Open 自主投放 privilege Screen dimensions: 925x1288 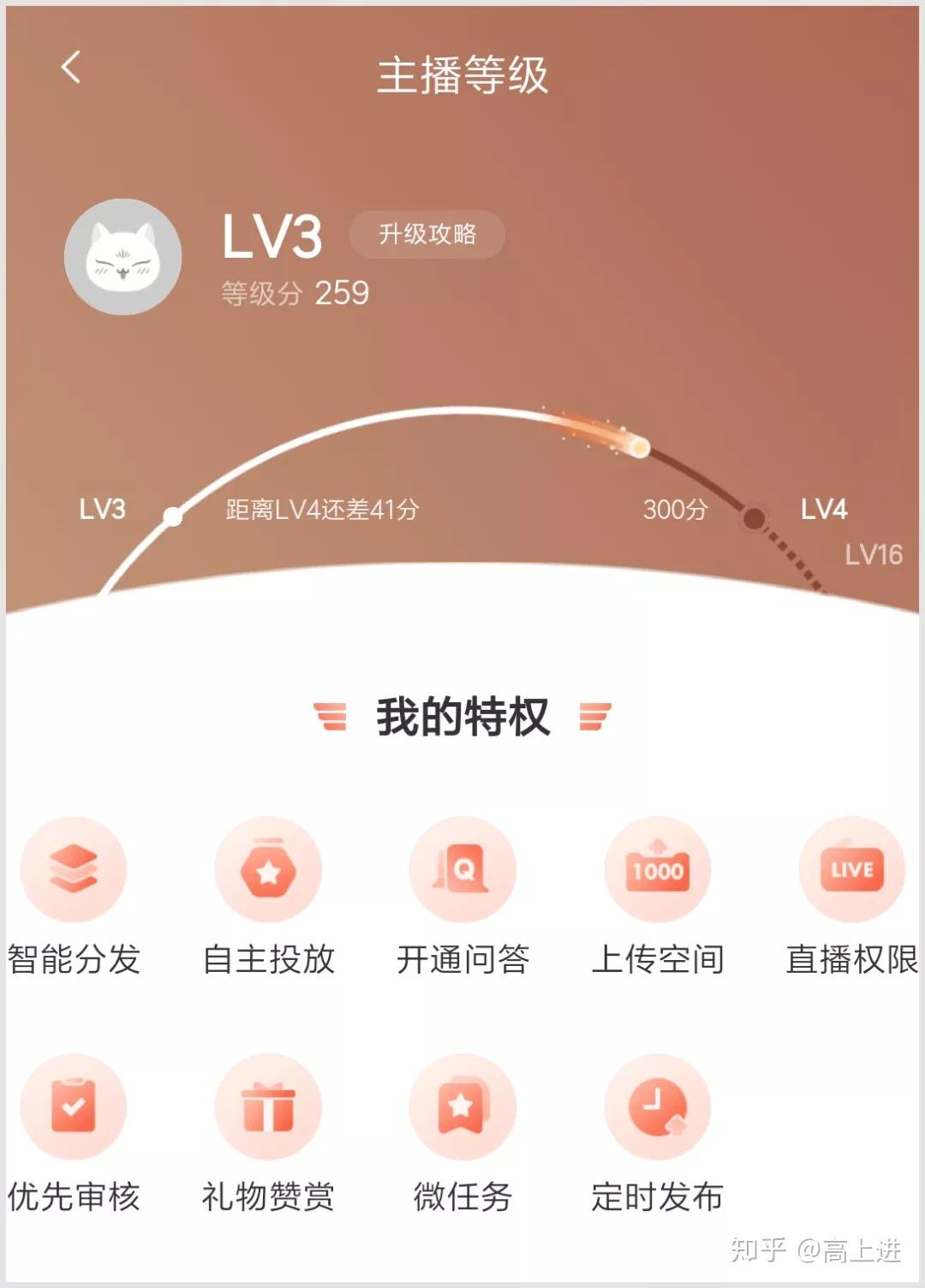tap(268, 870)
